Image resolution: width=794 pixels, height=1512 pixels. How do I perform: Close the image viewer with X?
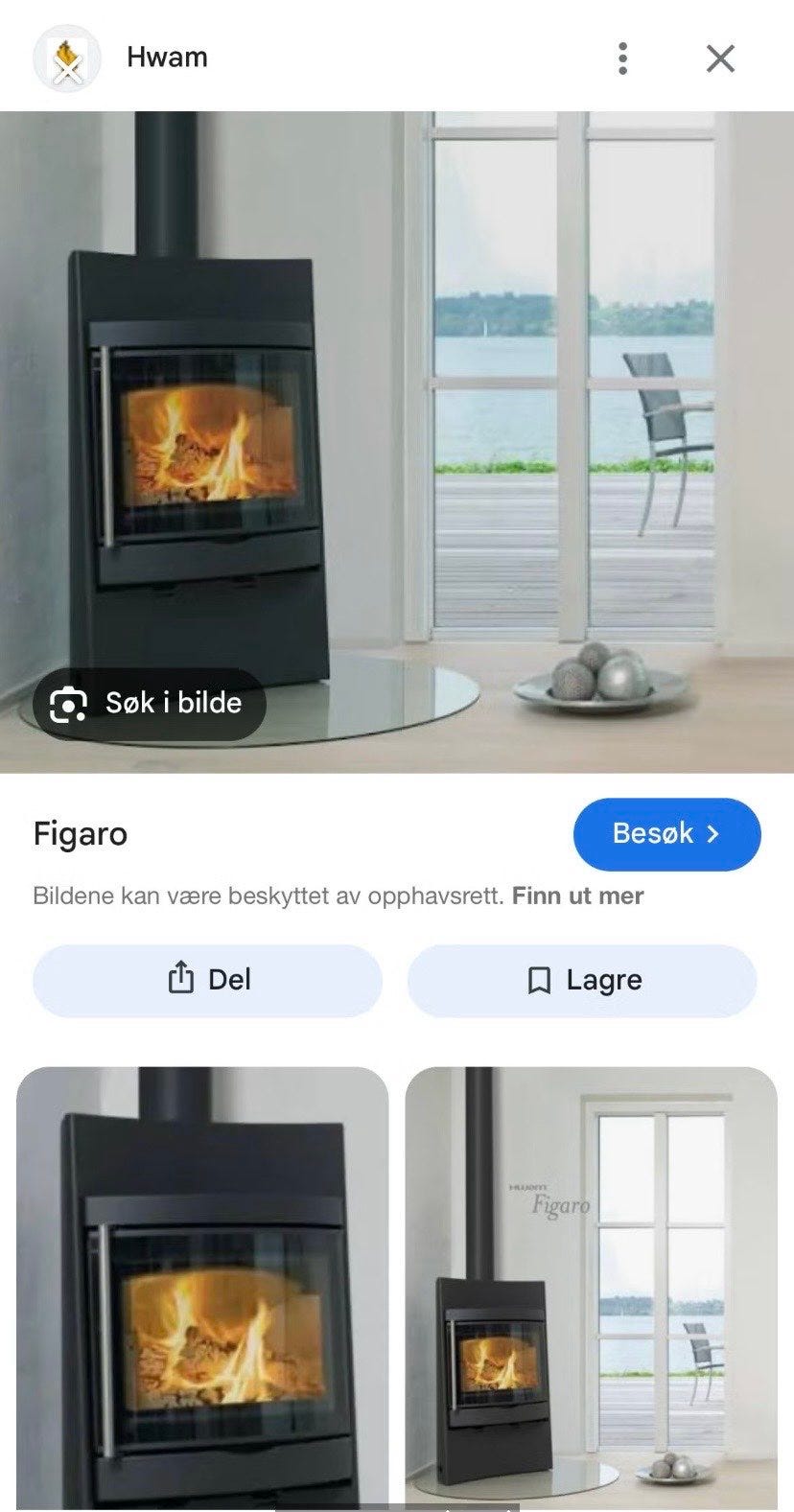(720, 58)
